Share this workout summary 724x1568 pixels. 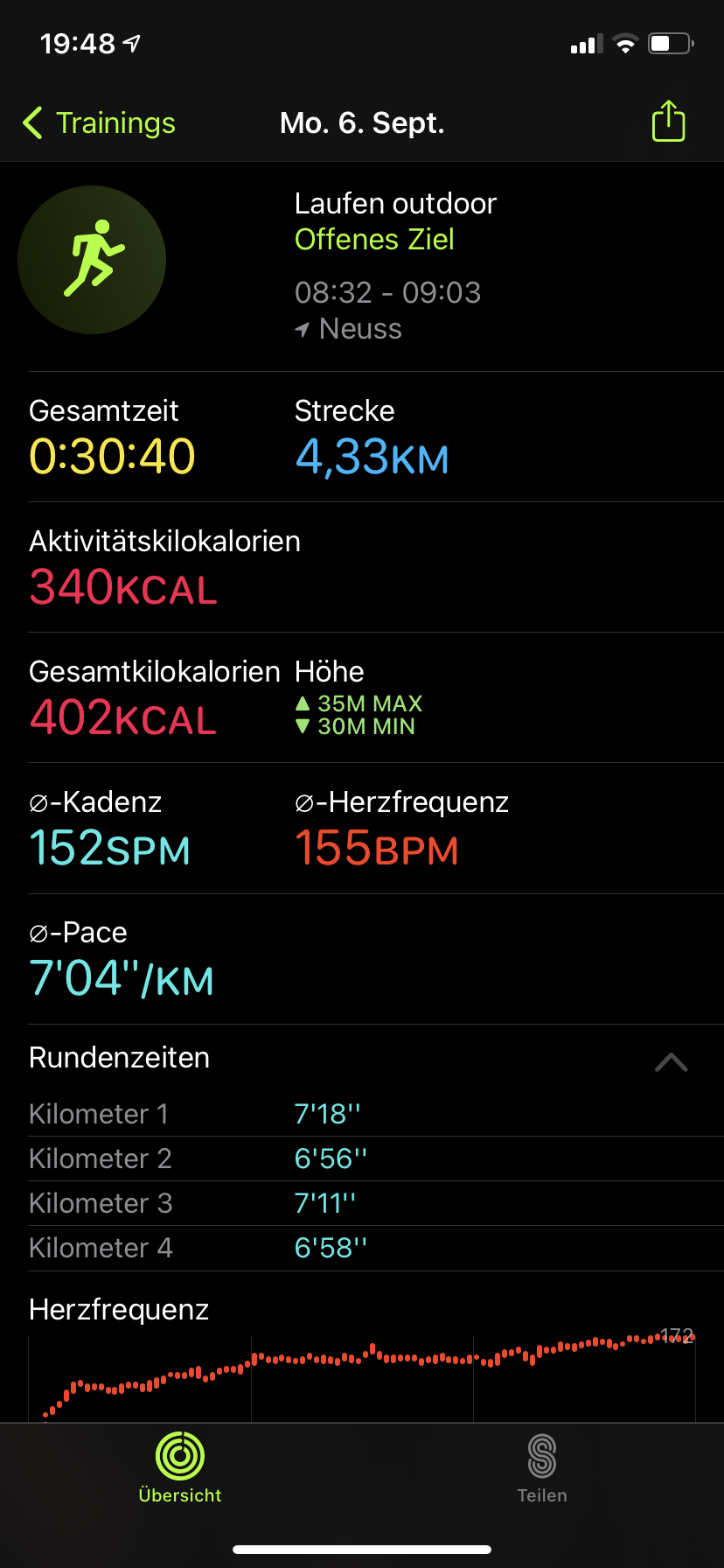(668, 122)
